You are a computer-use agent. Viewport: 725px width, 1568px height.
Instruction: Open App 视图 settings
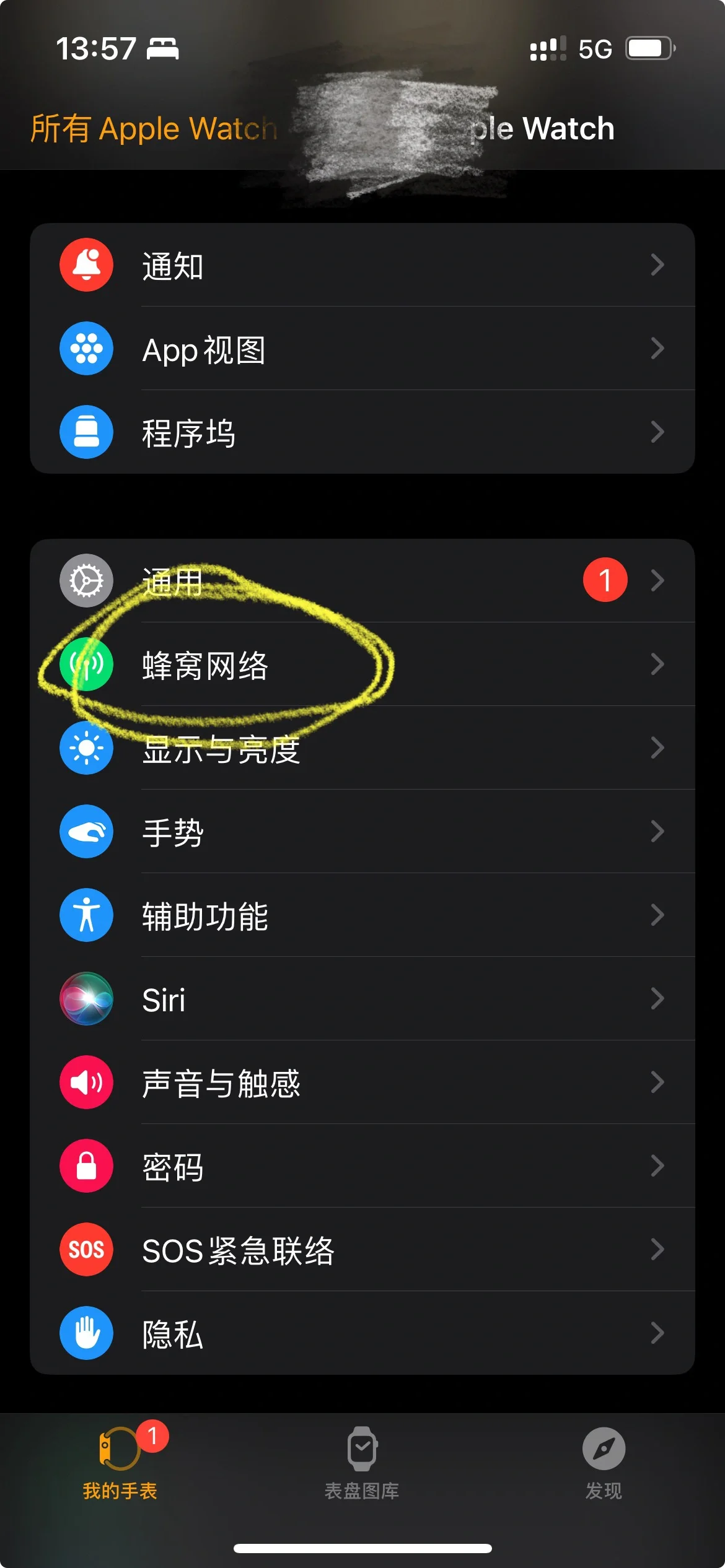[x=362, y=349]
